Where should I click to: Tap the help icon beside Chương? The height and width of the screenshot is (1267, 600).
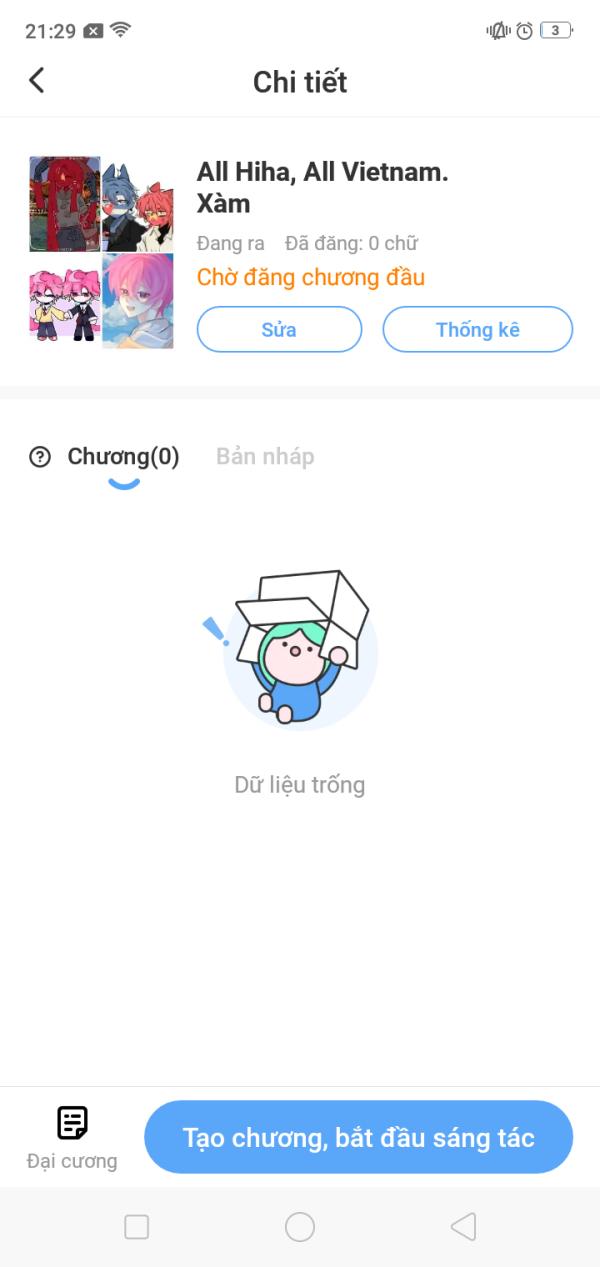(x=40, y=458)
